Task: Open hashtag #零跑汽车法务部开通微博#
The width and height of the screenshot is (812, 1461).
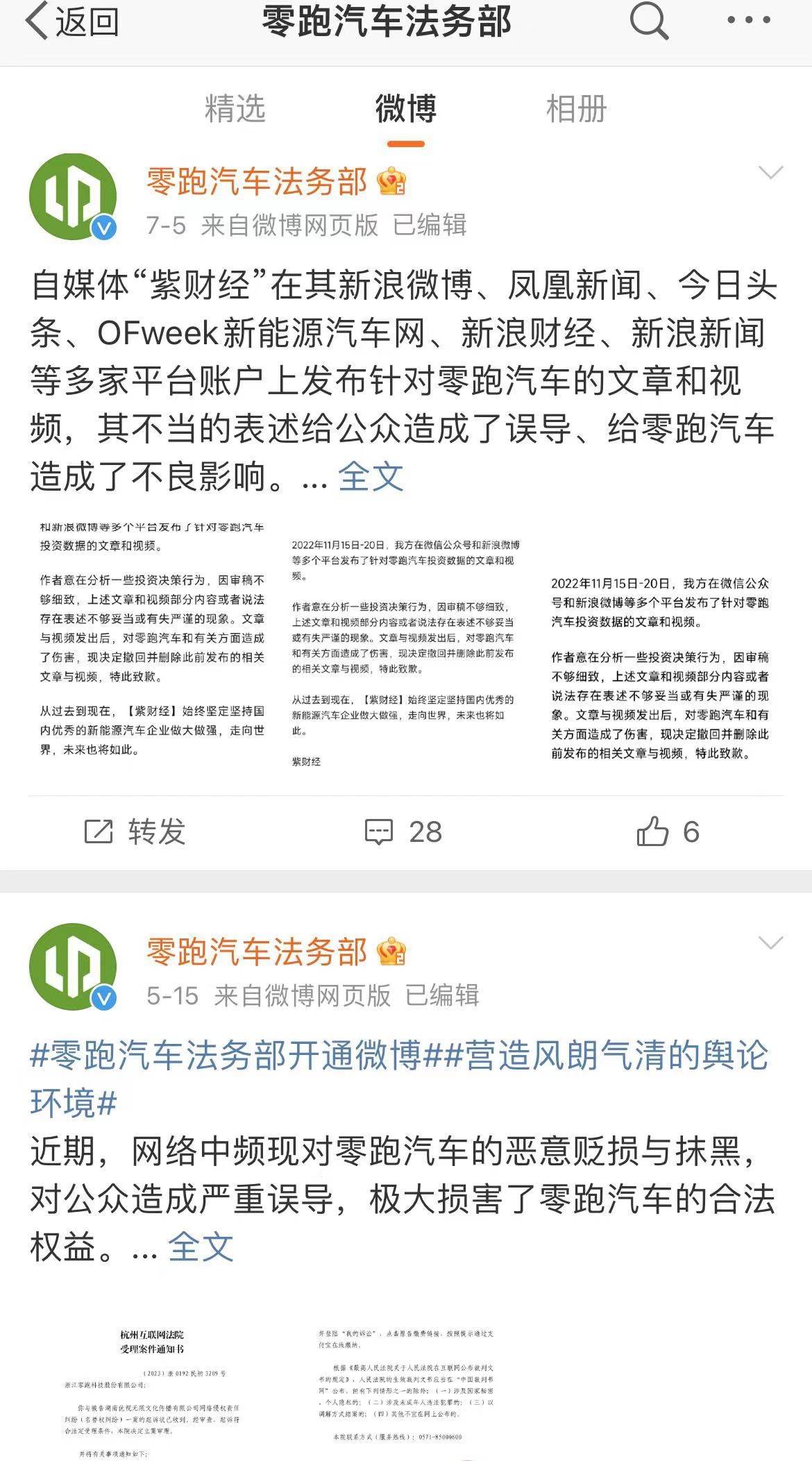Action: click(x=226, y=1056)
